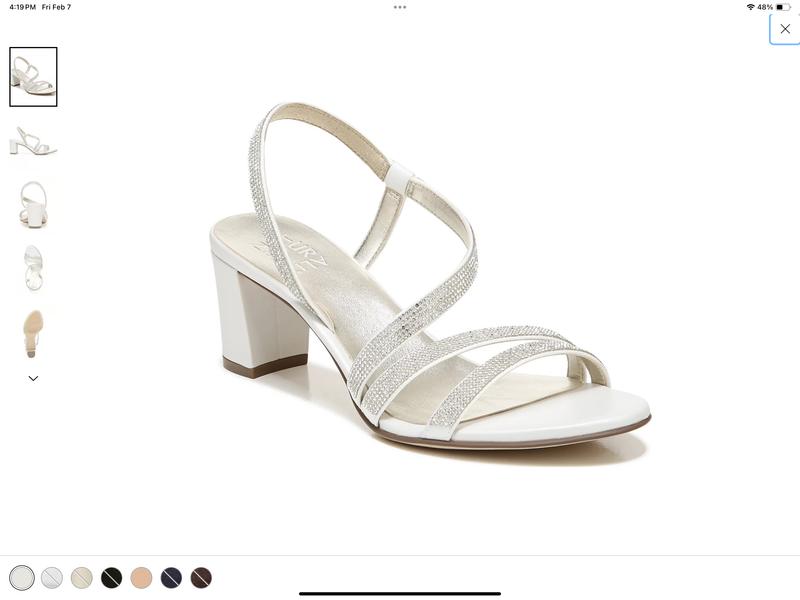Tap the main sandal product image

(x=430, y=280)
